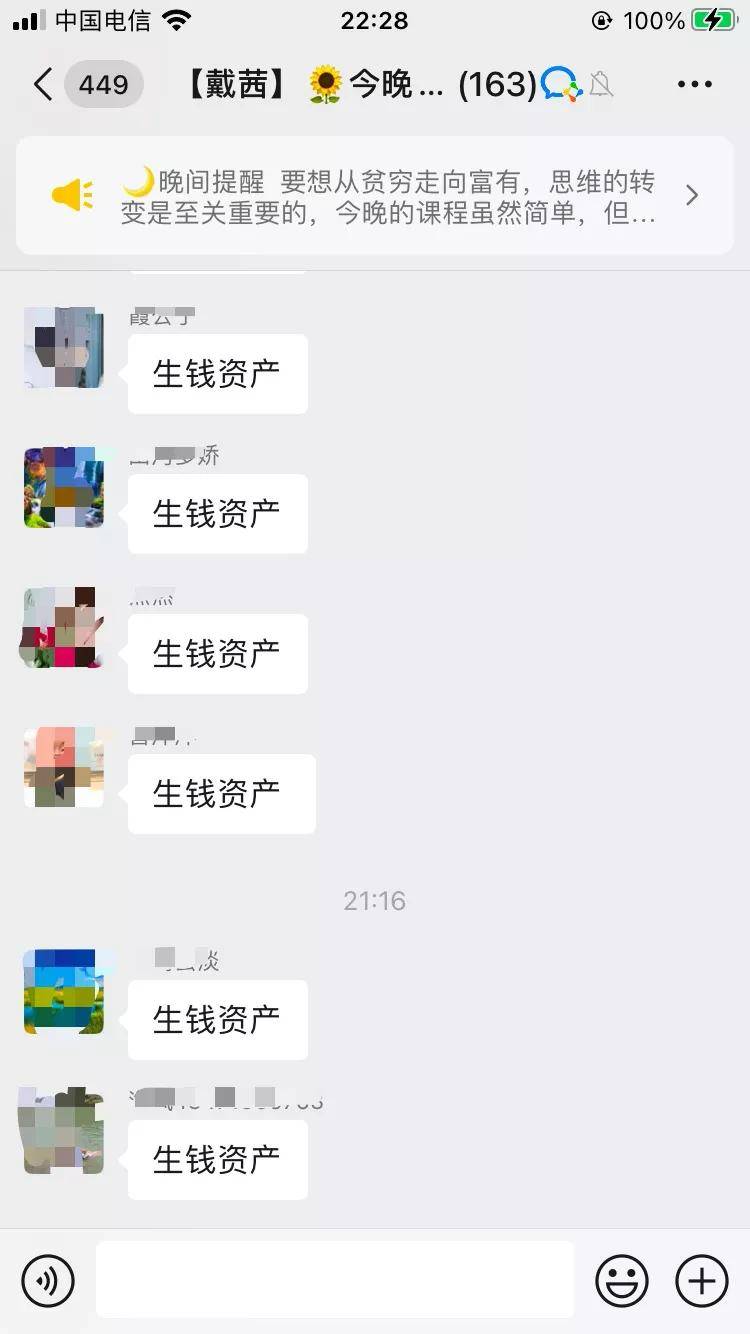
Task: Open the plus attachment menu
Action: pyautogui.click(x=702, y=1280)
